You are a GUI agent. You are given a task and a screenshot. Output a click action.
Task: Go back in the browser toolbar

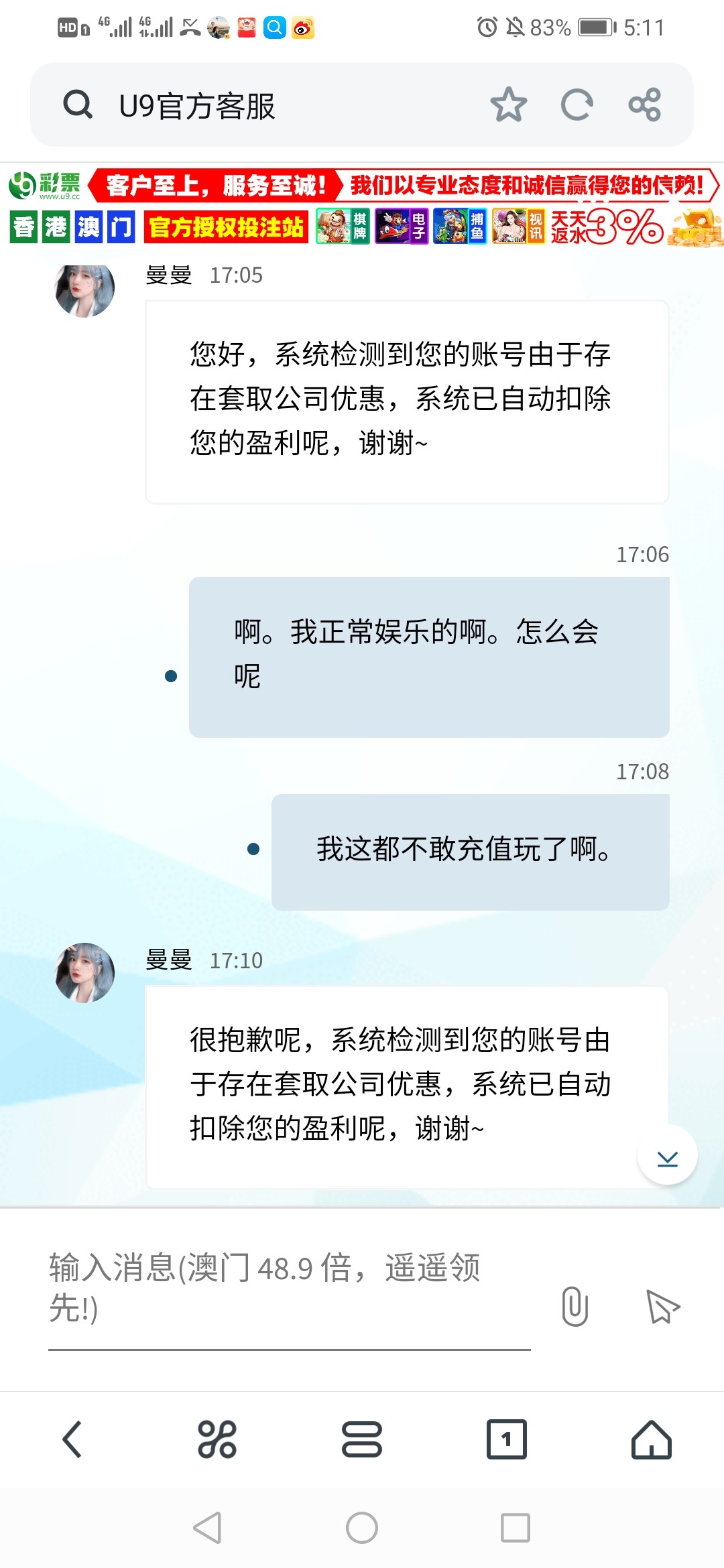pyautogui.click(x=72, y=1439)
